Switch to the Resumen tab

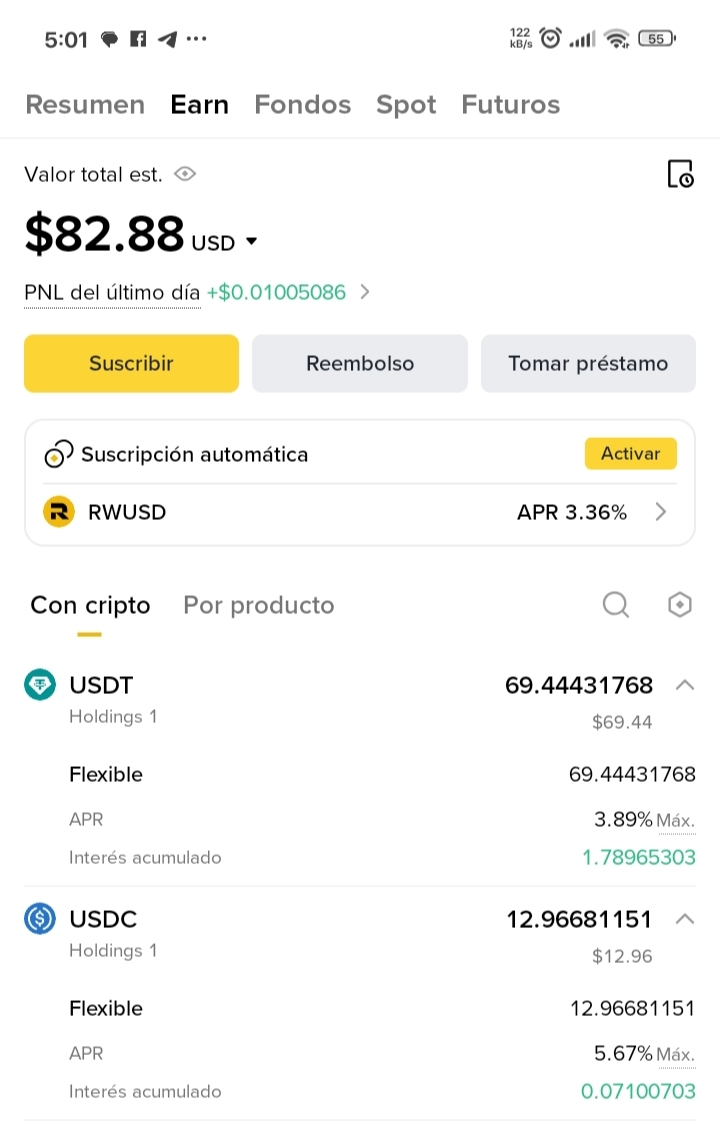(85, 105)
